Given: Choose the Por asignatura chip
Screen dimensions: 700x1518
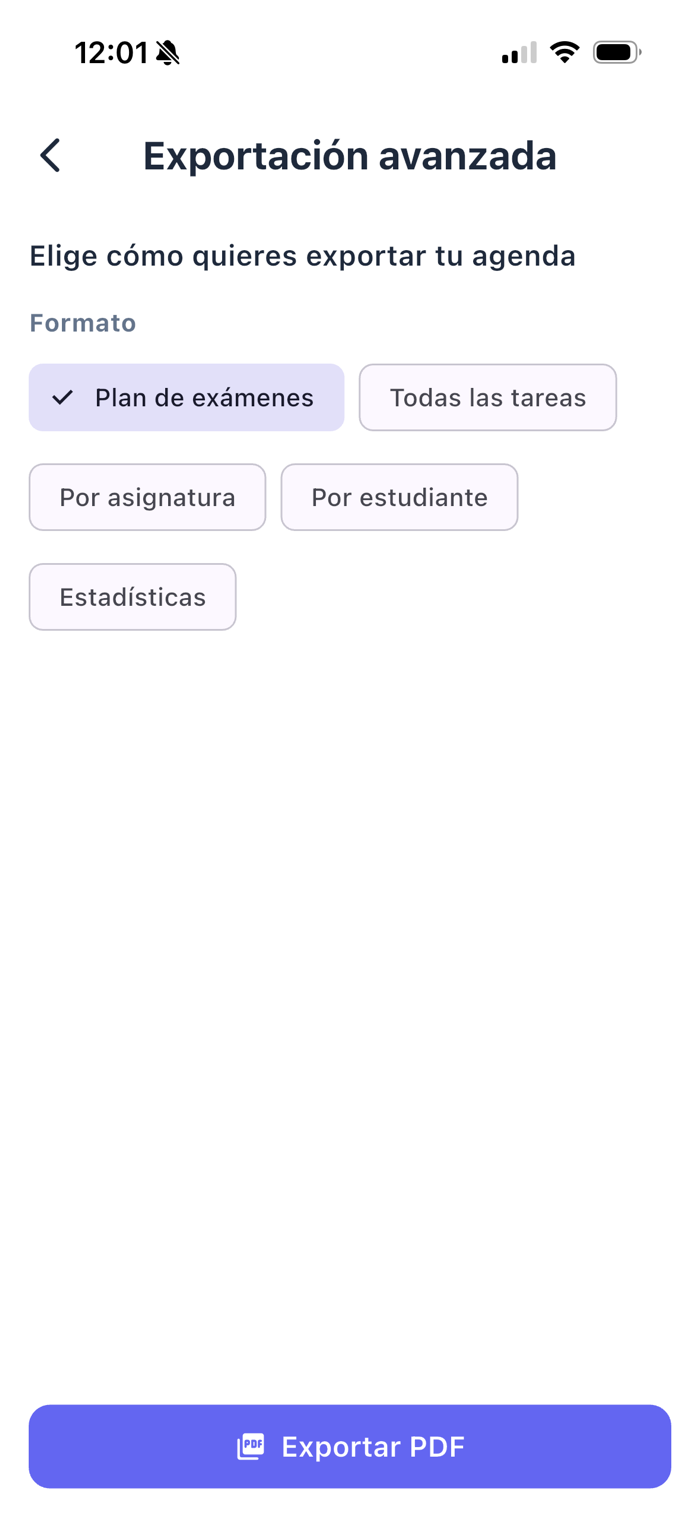Looking at the screenshot, I should point(147,497).
